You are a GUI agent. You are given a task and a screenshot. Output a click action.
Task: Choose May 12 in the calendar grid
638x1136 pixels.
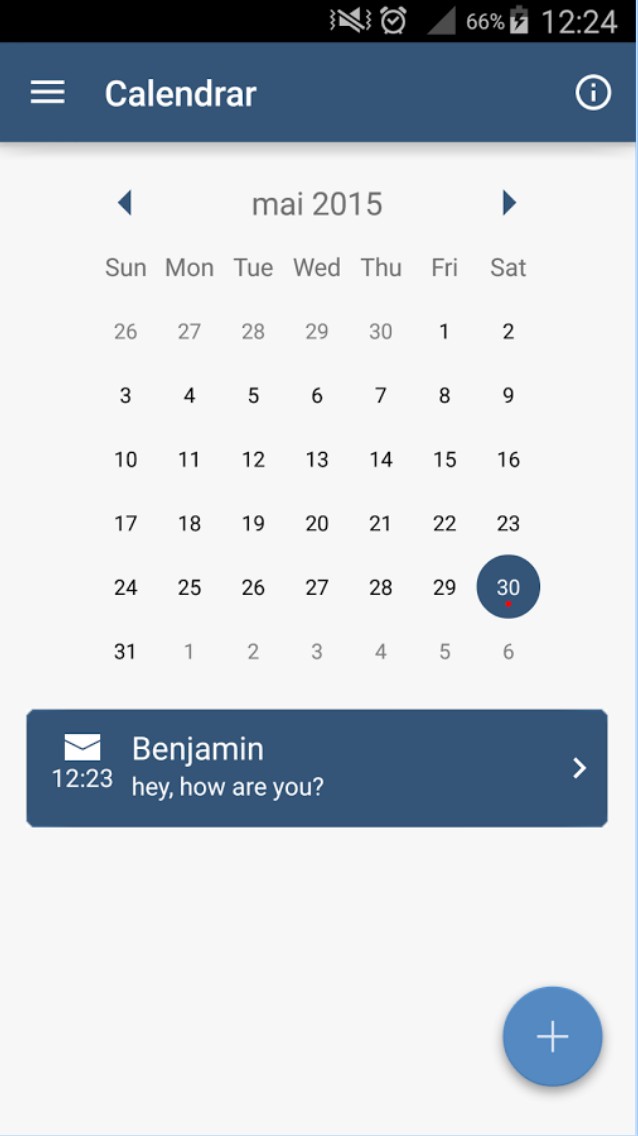click(253, 460)
